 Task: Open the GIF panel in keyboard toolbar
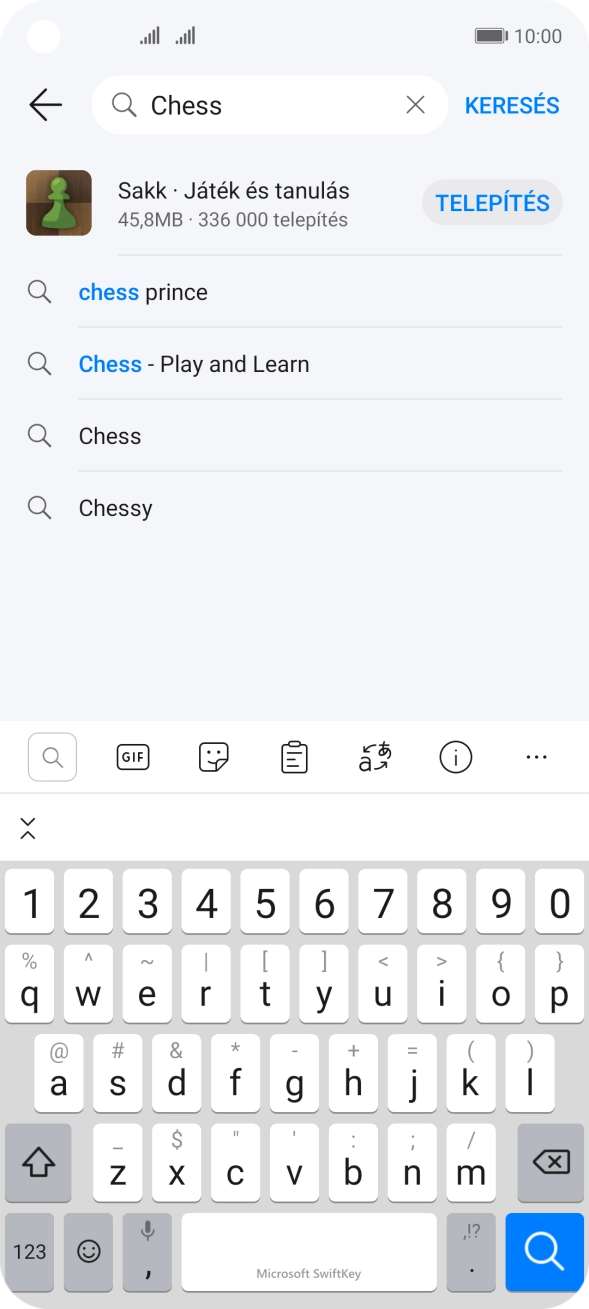click(x=133, y=757)
